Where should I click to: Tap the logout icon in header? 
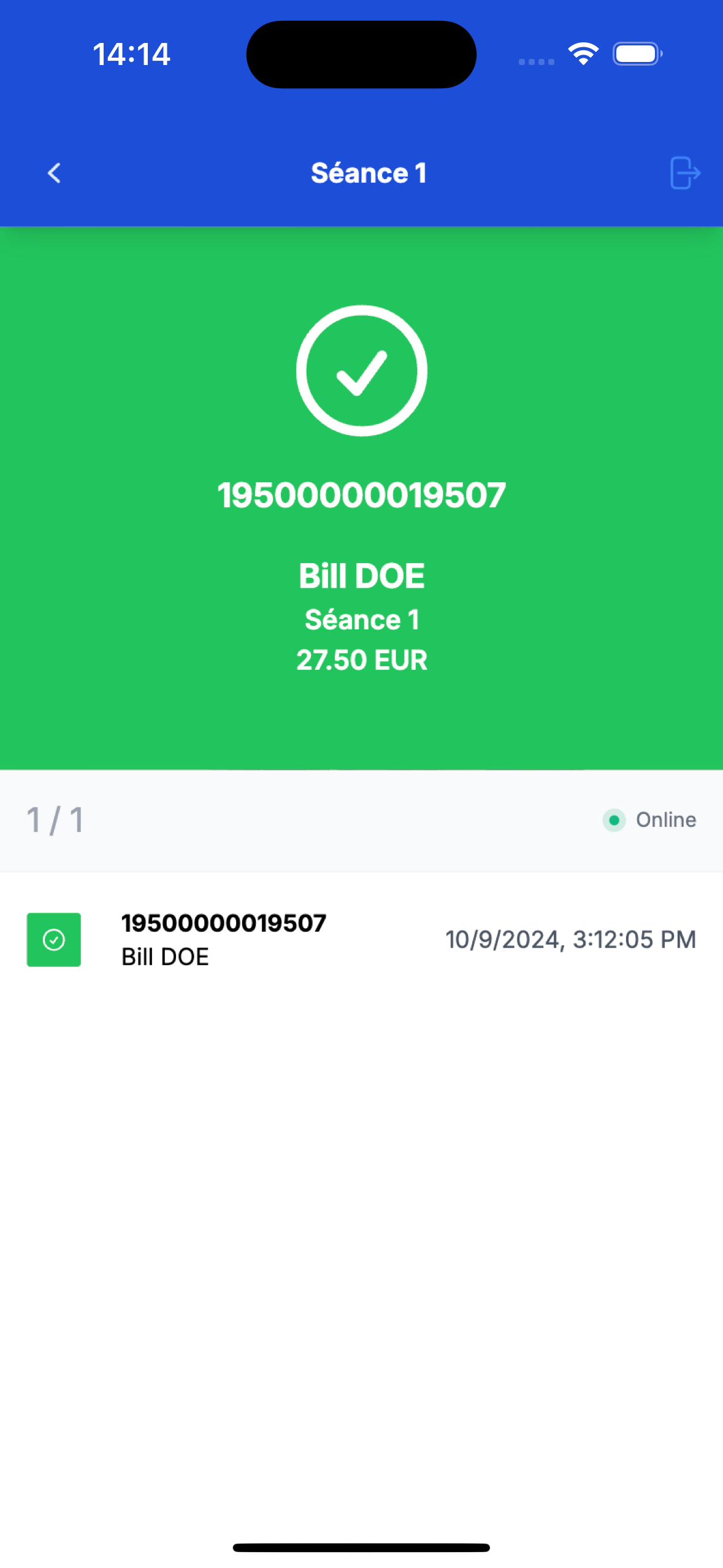(x=684, y=173)
